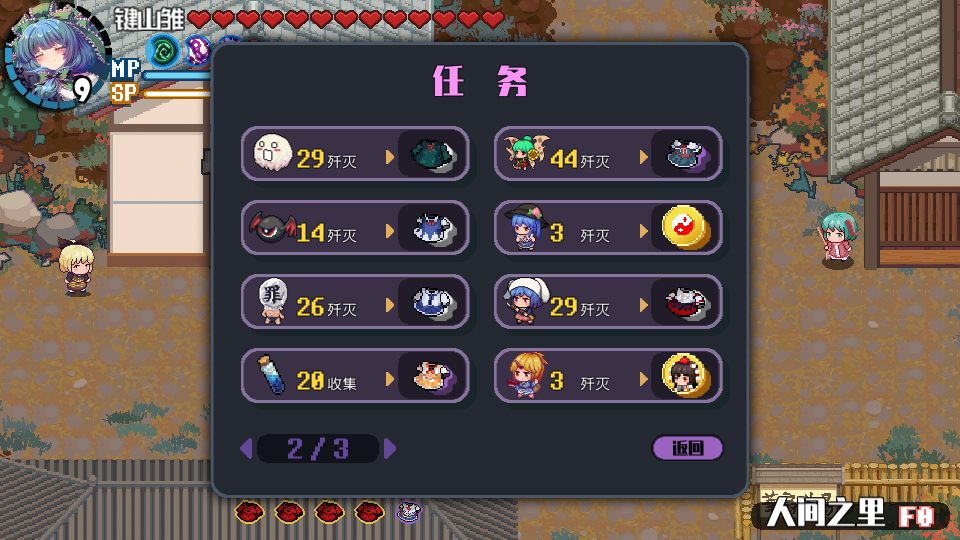960x540 pixels.
Task: Choose the white-hat girl 29 歼灭 quest
Action: (x=608, y=302)
